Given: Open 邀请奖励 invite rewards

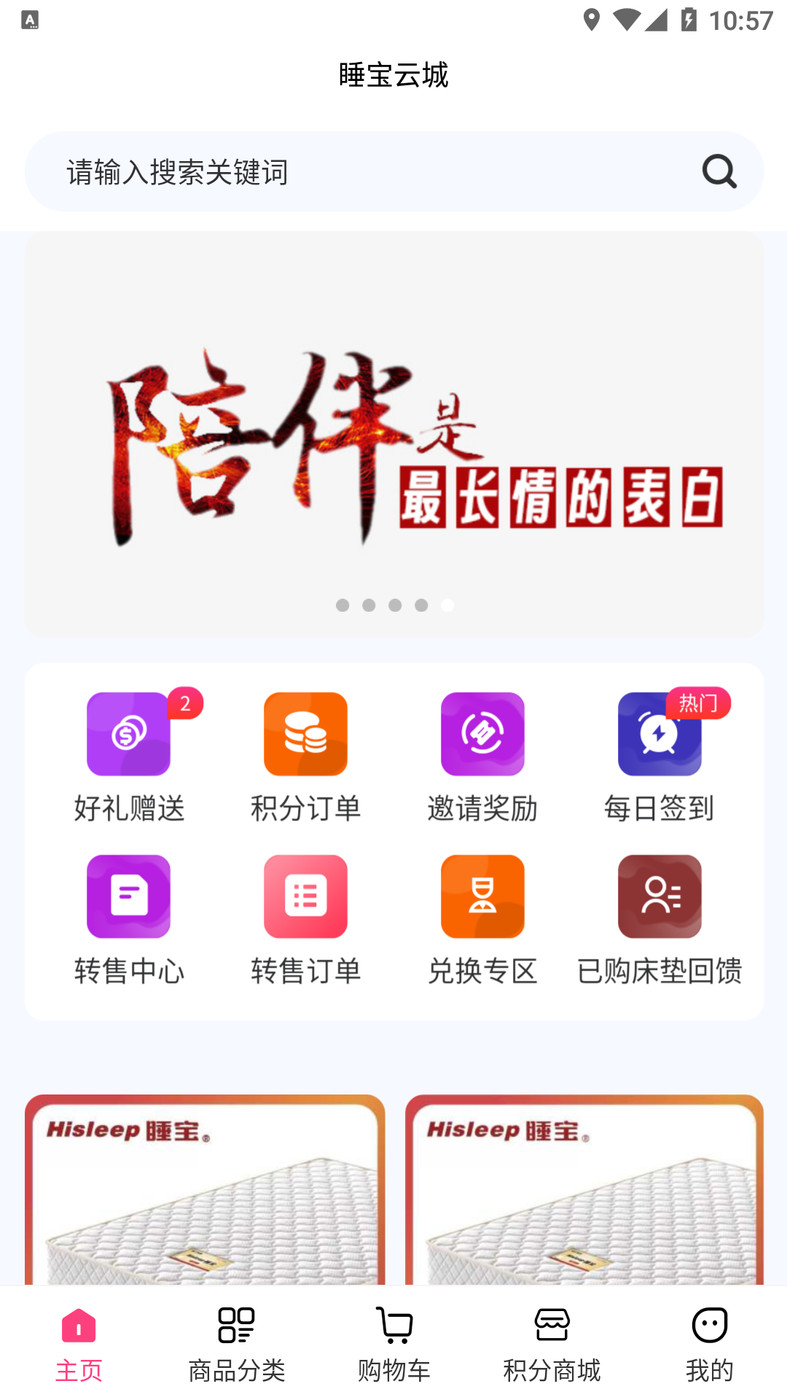Looking at the screenshot, I should [482, 756].
